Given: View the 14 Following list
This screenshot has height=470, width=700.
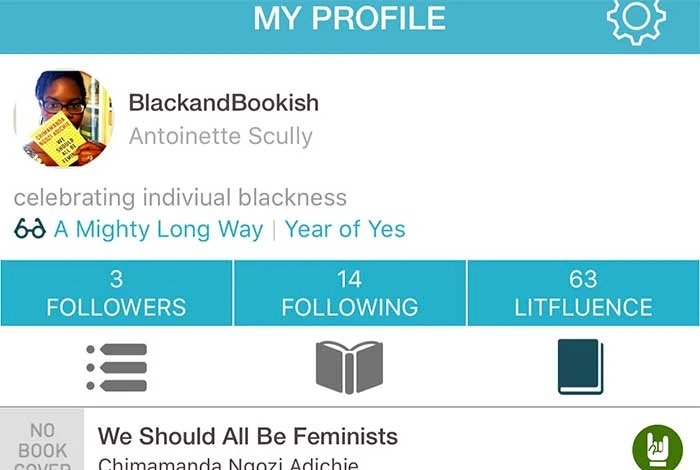Looking at the screenshot, I should (349, 293).
